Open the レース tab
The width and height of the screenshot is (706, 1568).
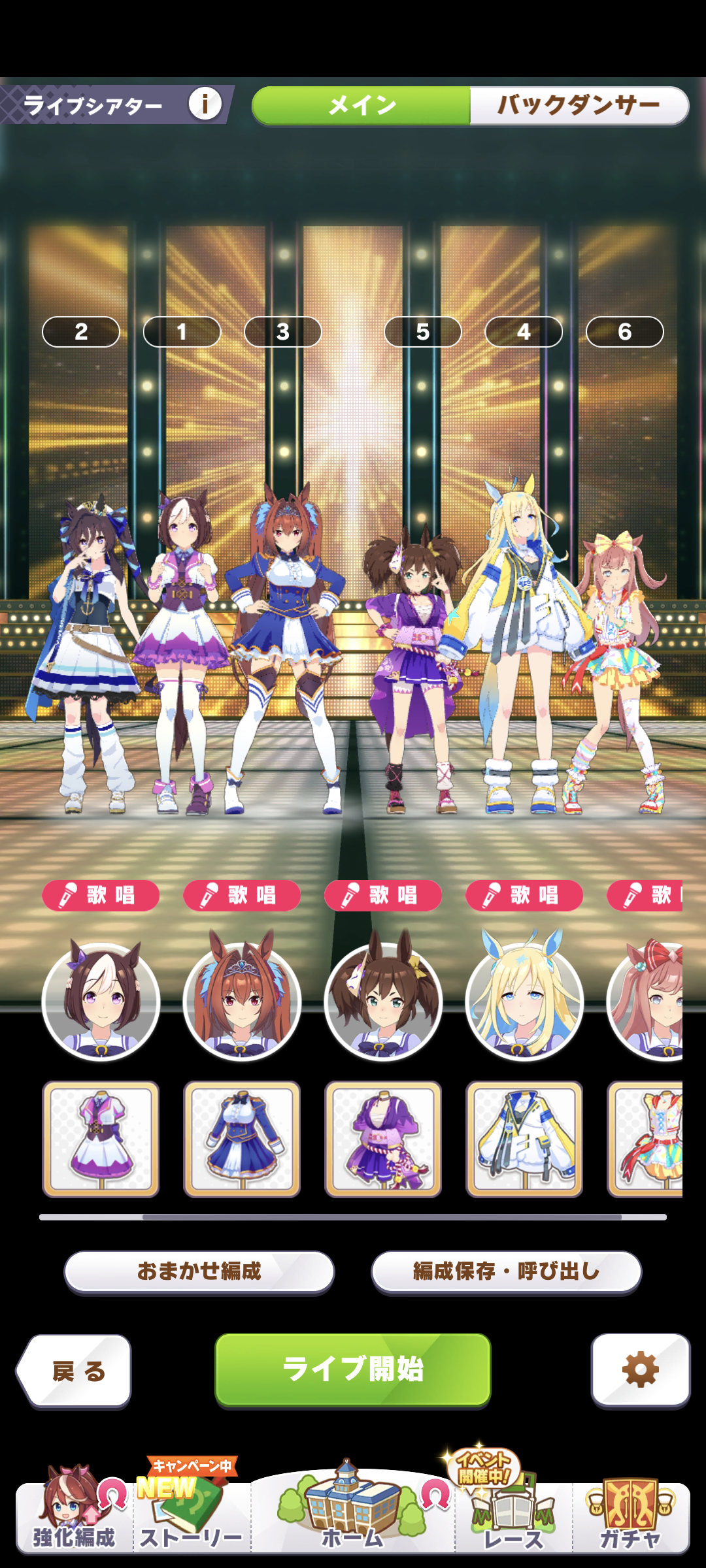[x=513, y=1519]
